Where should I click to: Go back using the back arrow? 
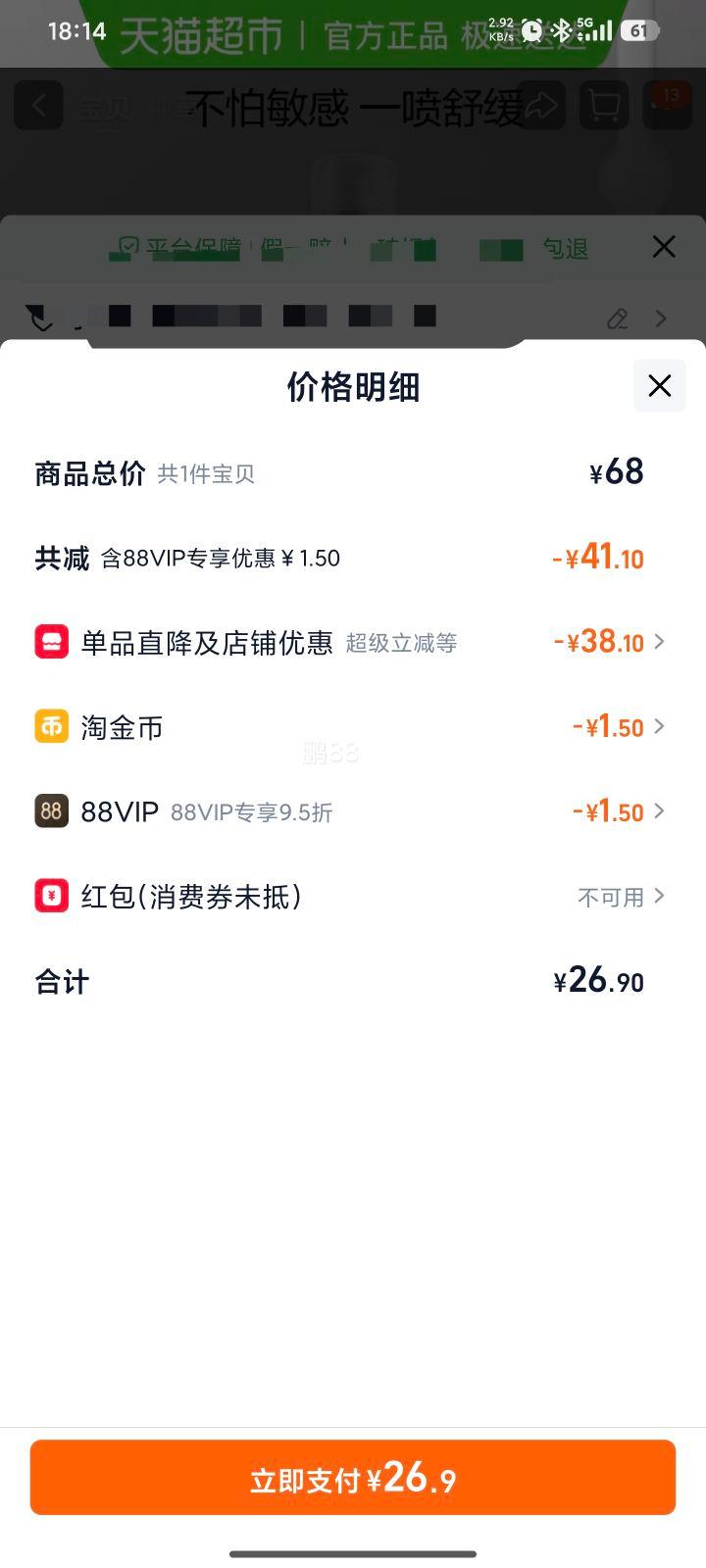[x=38, y=106]
